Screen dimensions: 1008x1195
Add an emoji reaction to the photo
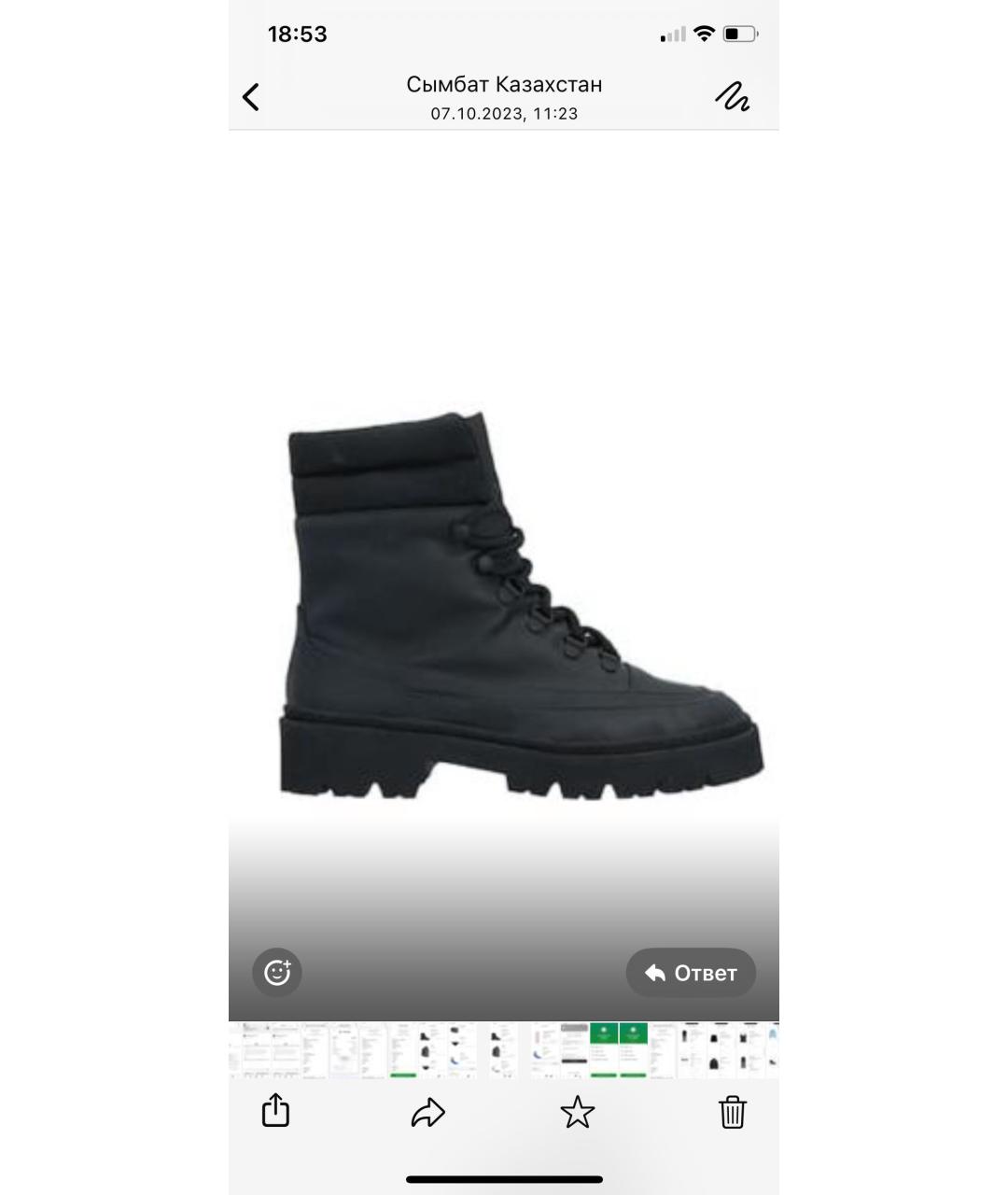pos(277,973)
